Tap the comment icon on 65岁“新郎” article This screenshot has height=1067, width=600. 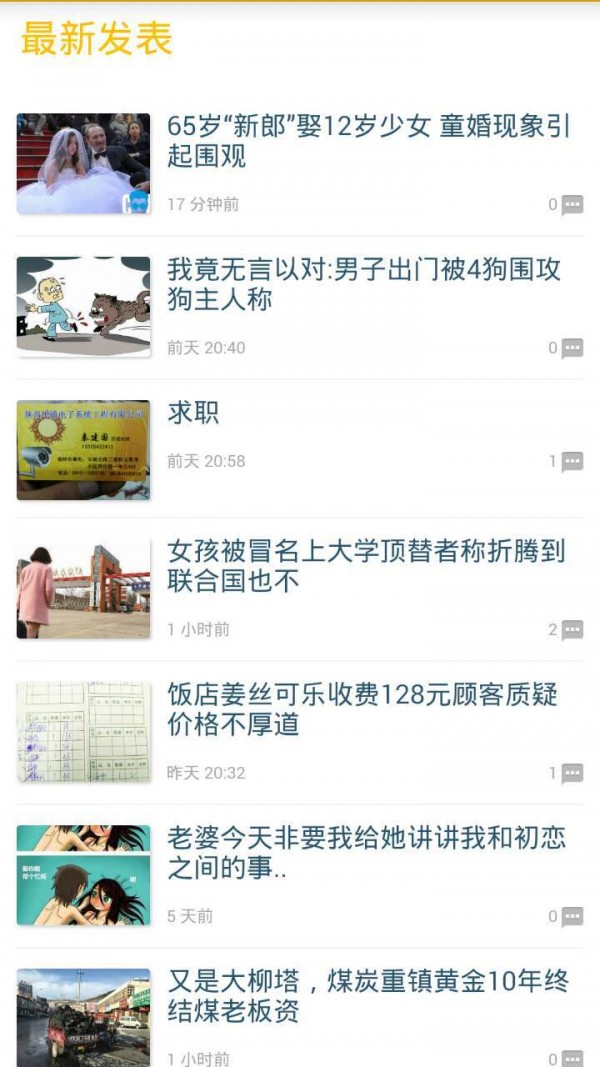coord(571,205)
